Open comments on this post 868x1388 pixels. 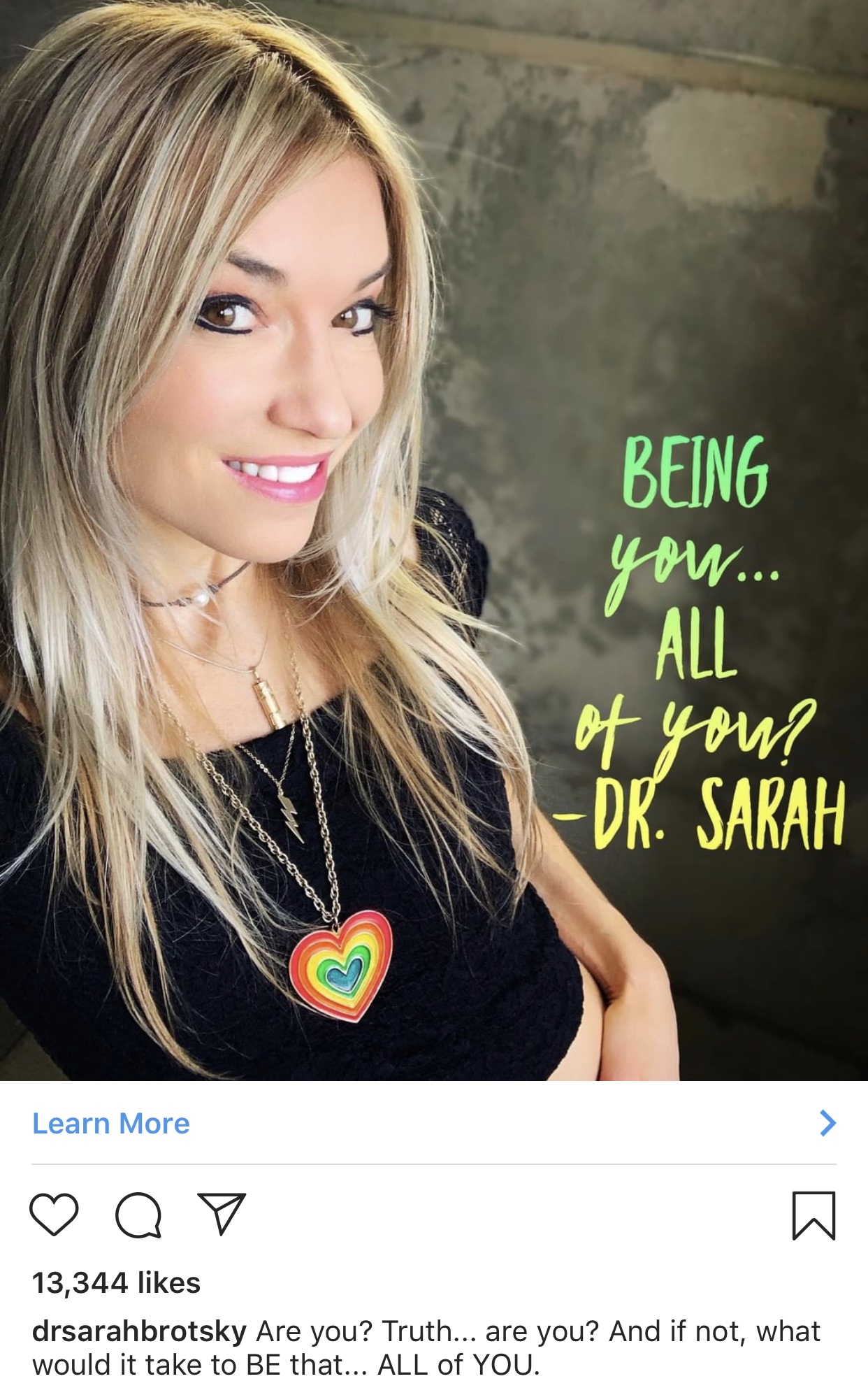(x=138, y=1215)
